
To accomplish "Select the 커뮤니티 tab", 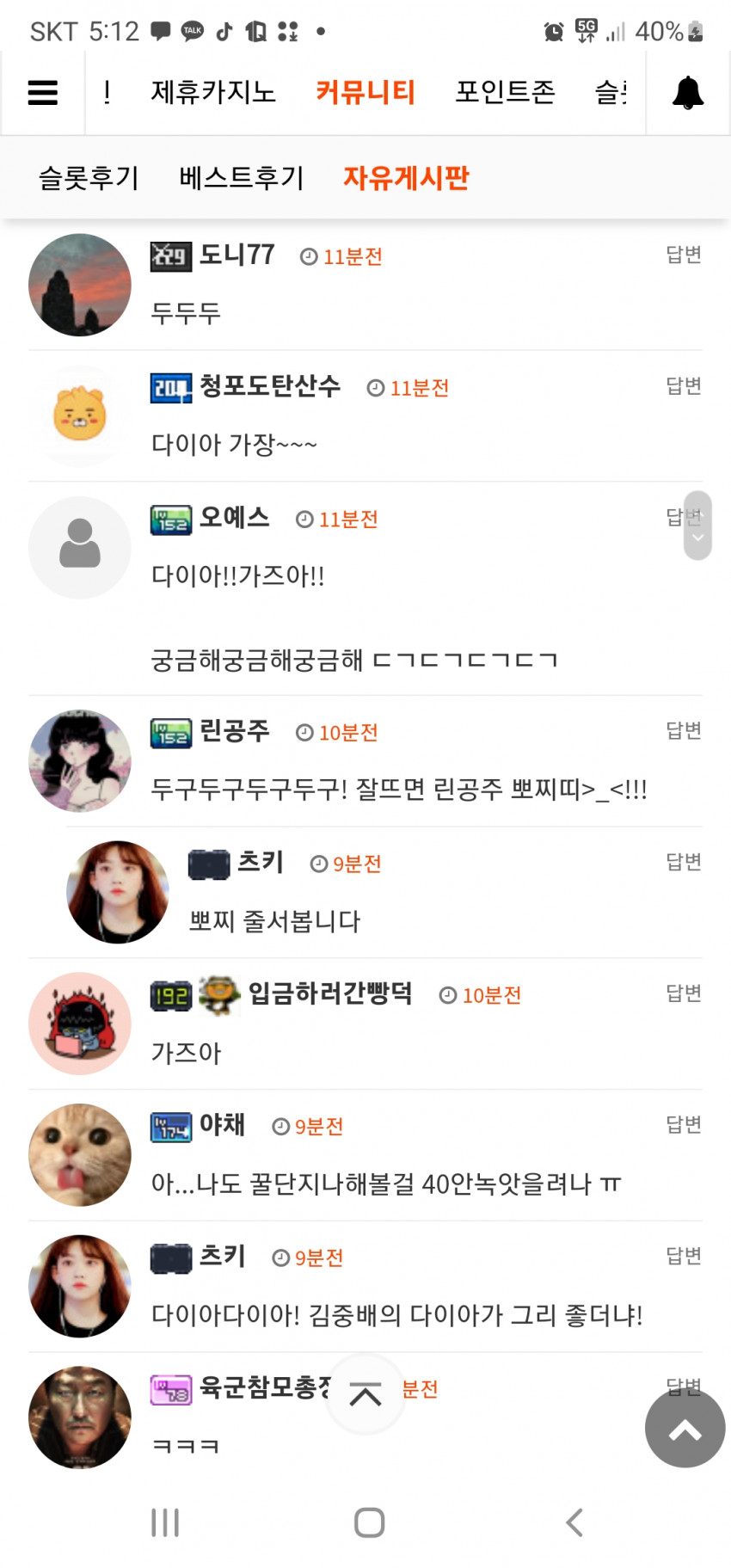I will (x=365, y=92).
